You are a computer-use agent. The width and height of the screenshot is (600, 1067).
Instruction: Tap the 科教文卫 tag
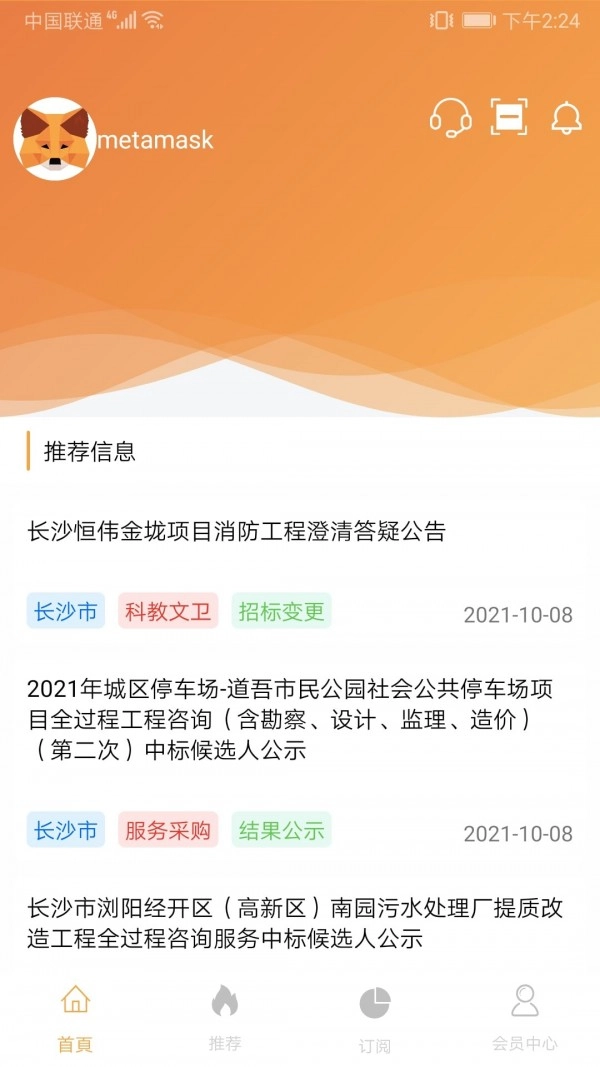168,612
